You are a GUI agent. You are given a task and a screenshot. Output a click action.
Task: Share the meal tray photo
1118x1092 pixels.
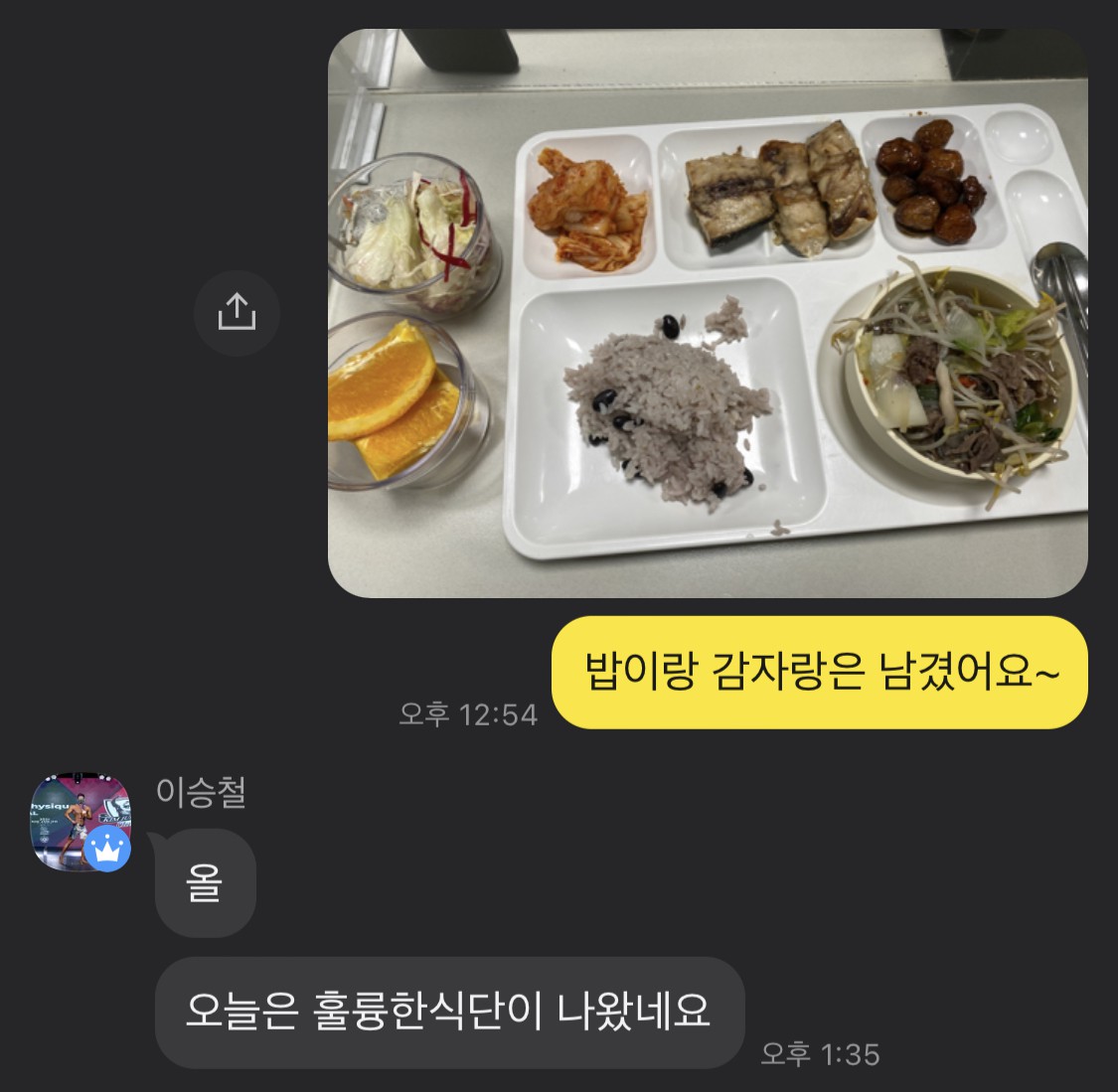click(237, 313)
